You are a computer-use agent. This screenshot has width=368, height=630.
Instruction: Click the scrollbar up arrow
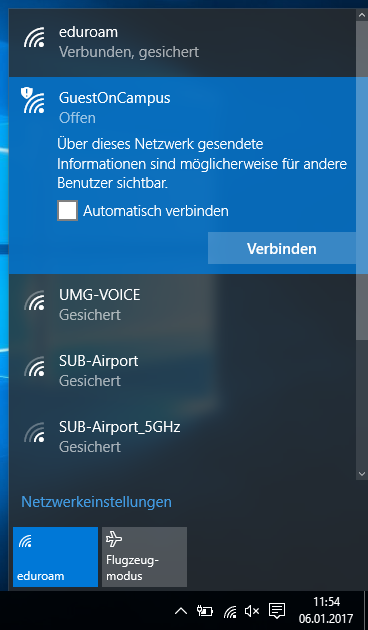tap(362, 15)
